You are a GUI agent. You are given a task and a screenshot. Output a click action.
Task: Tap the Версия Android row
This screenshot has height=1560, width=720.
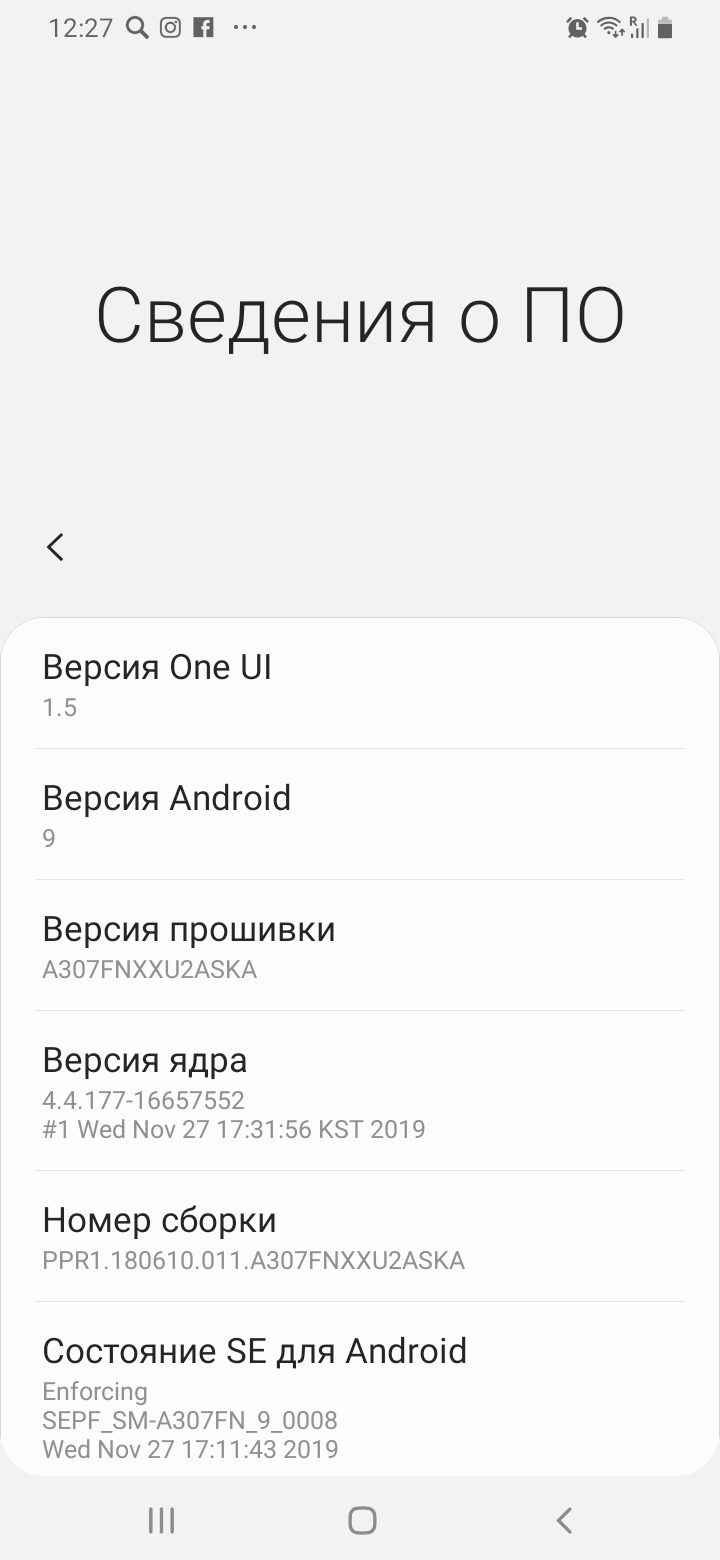pyautogui.click(x=360, y=815)
